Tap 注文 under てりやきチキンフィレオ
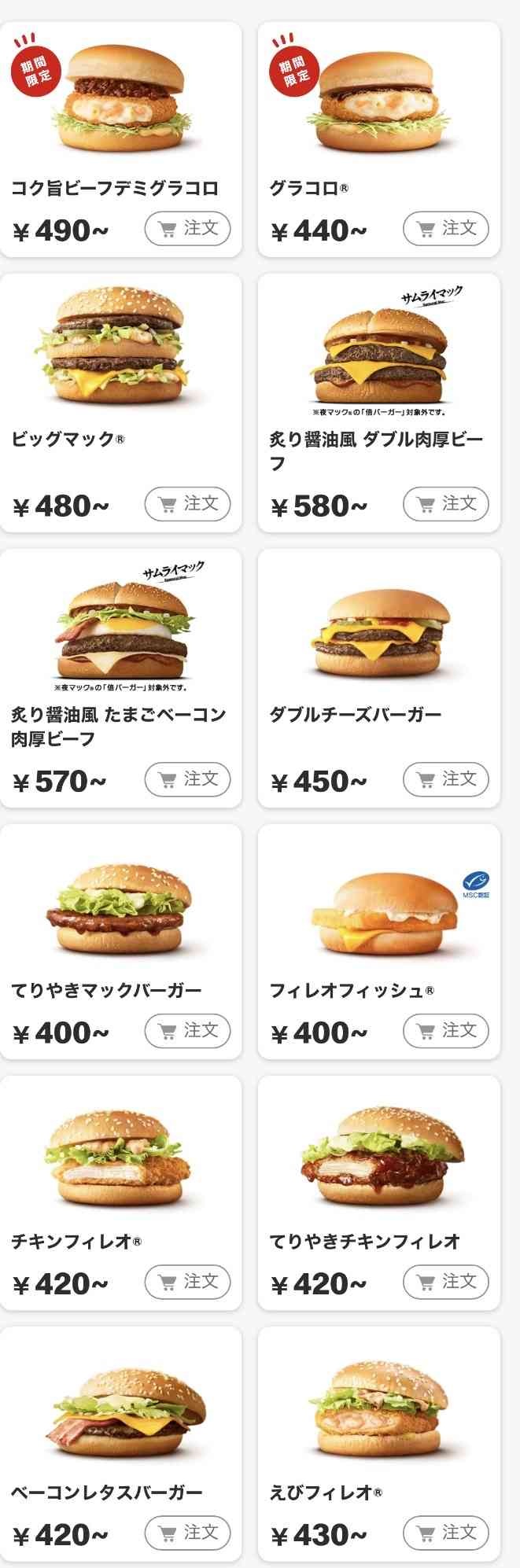 coord(445,1282)
